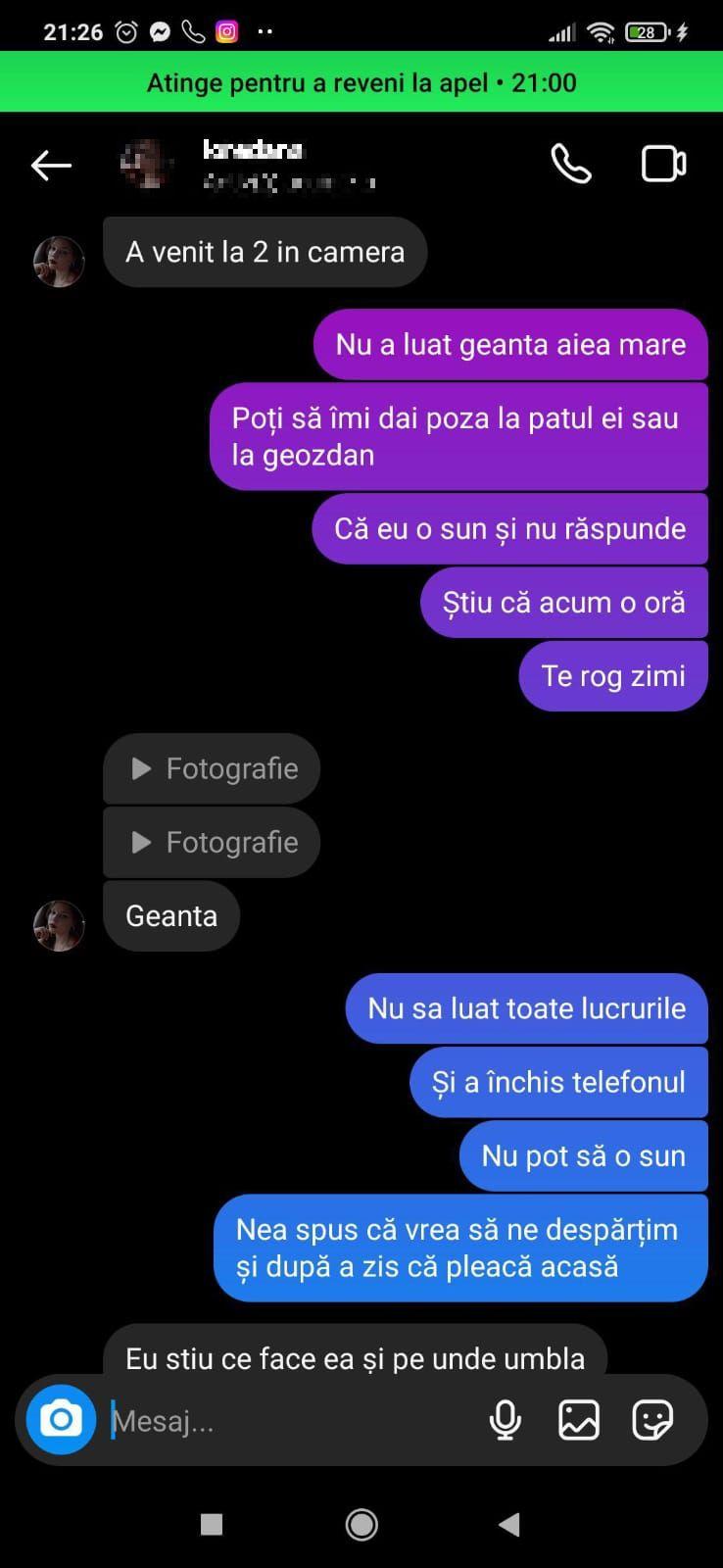Open the gallery to attach an image
The image size is (723, 1568).
click(578, 1419)
